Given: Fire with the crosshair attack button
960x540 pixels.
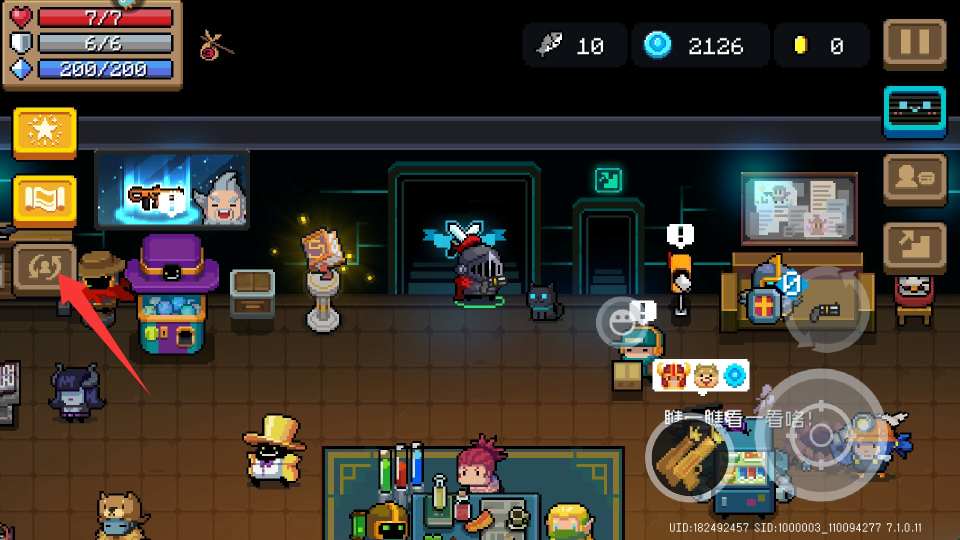Looking at the screenshot, I should pyautogui.click(x=821, y=434).
